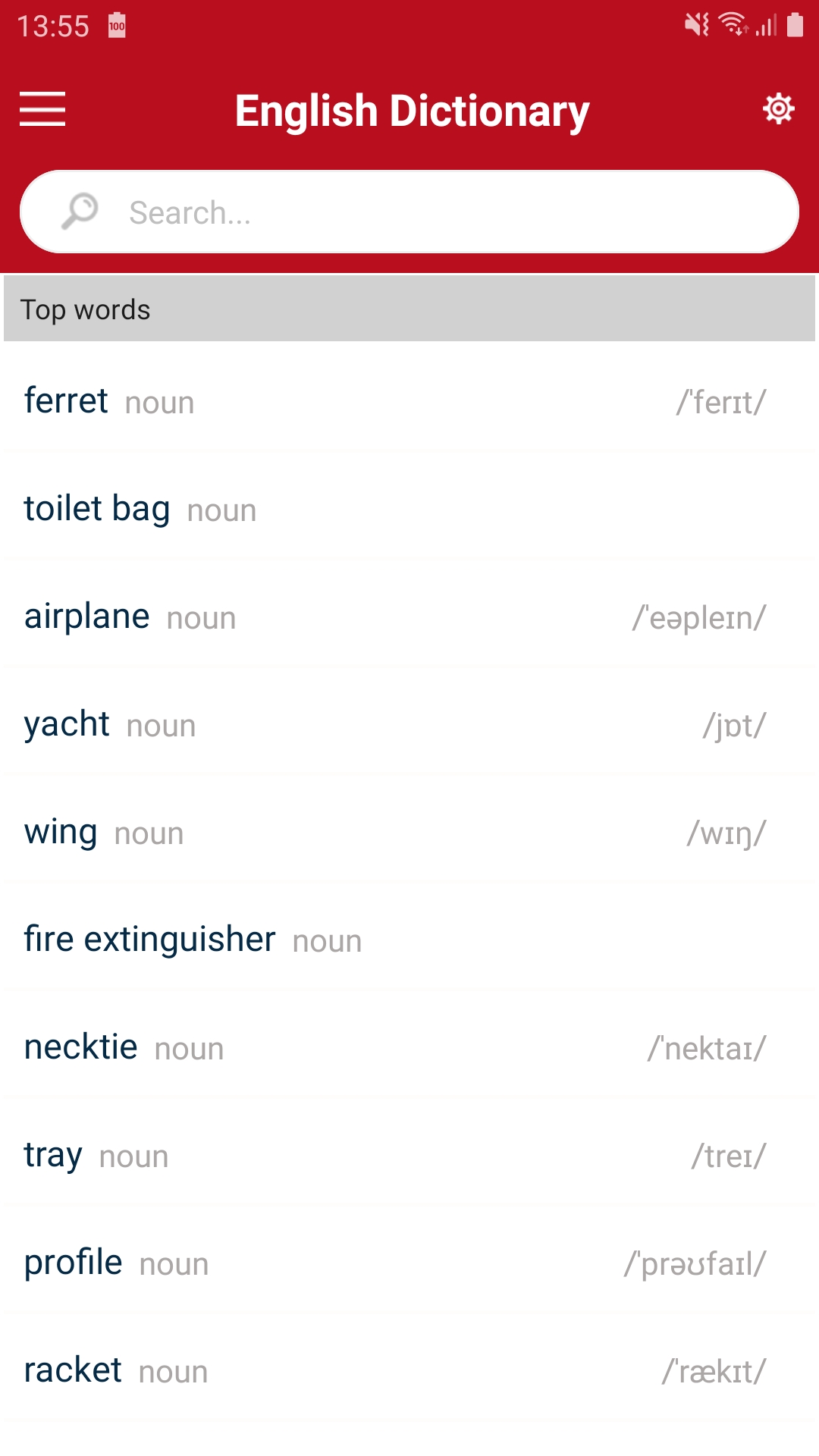Open the word tray
This screenshot has height=1456, width=819.
click(x=53, y=1155)
